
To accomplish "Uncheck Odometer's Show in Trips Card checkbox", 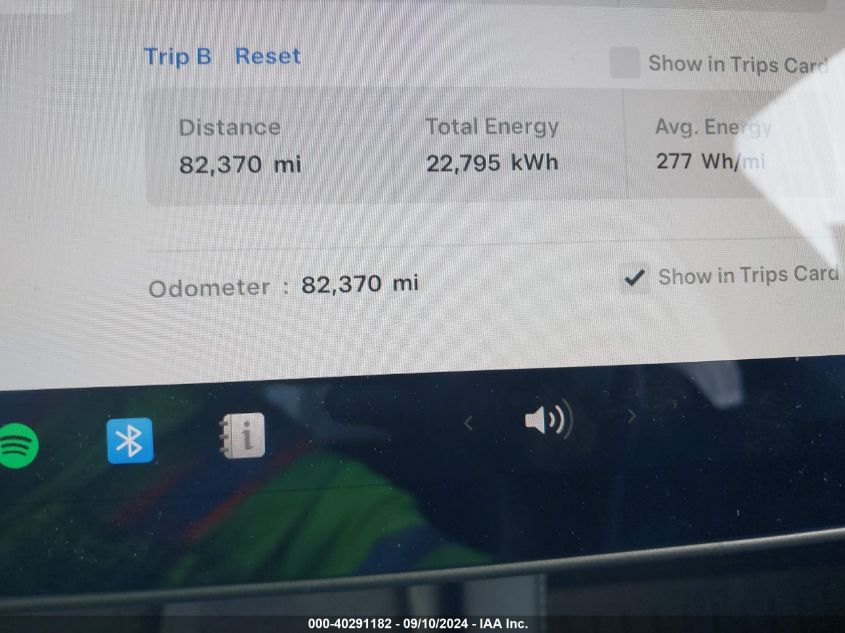I will [634, 277].
